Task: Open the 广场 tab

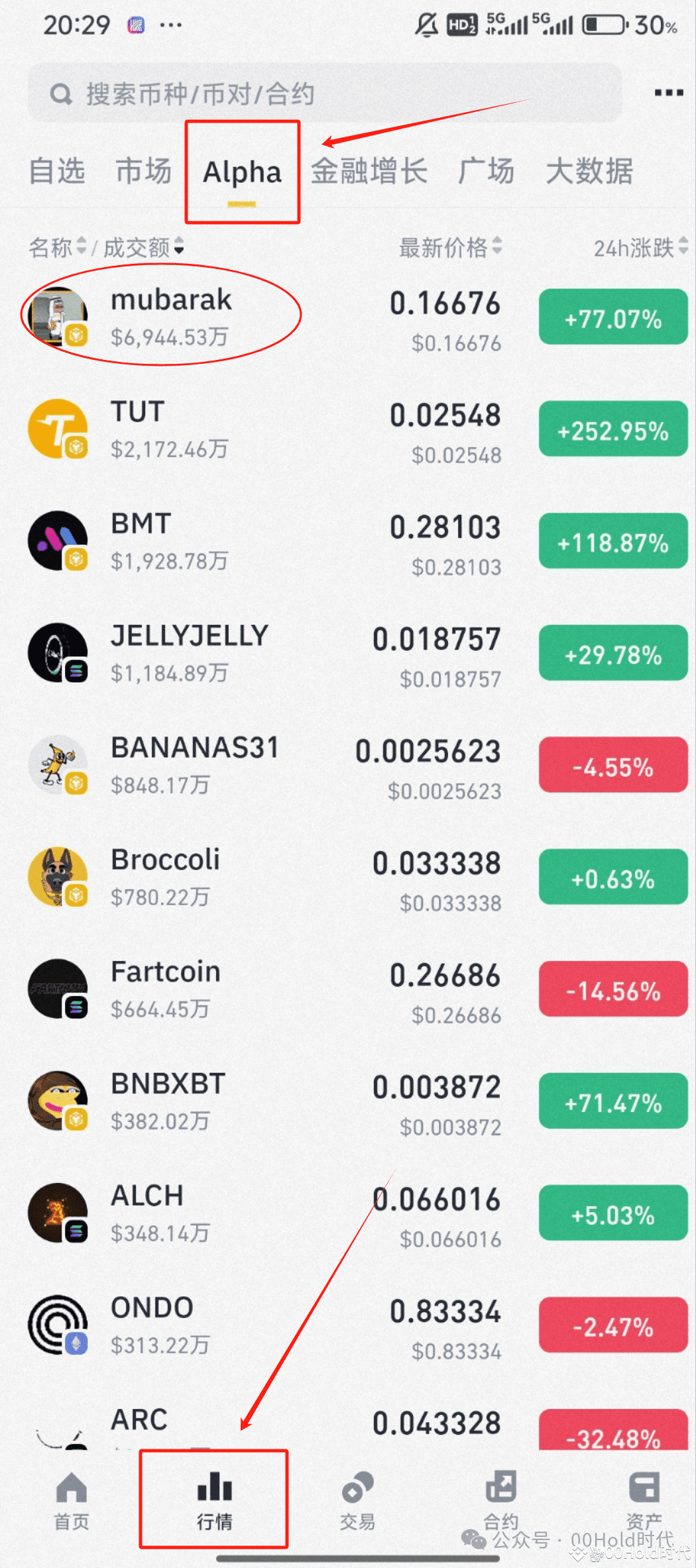Action: (486, 171)
